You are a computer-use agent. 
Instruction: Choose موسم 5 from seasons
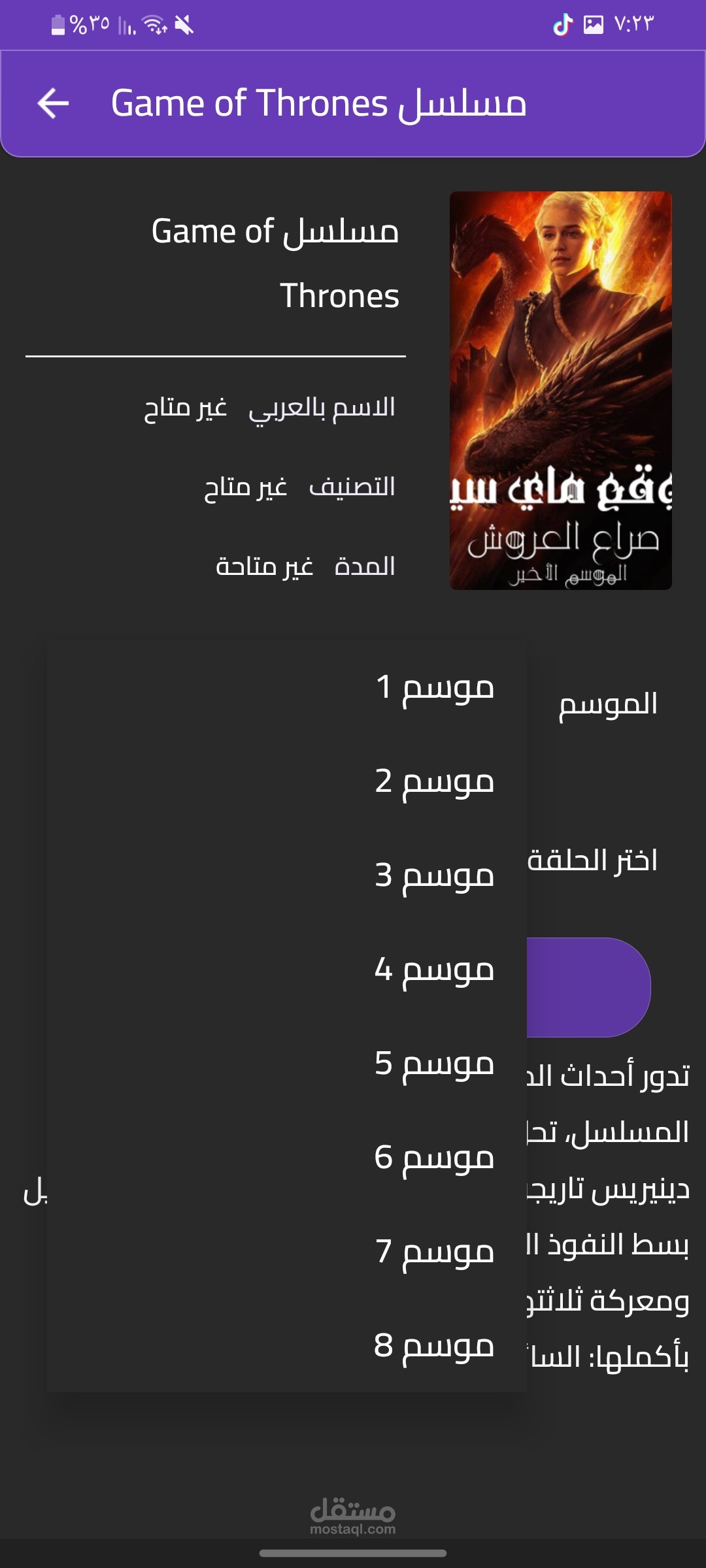tap(434, 1064)
